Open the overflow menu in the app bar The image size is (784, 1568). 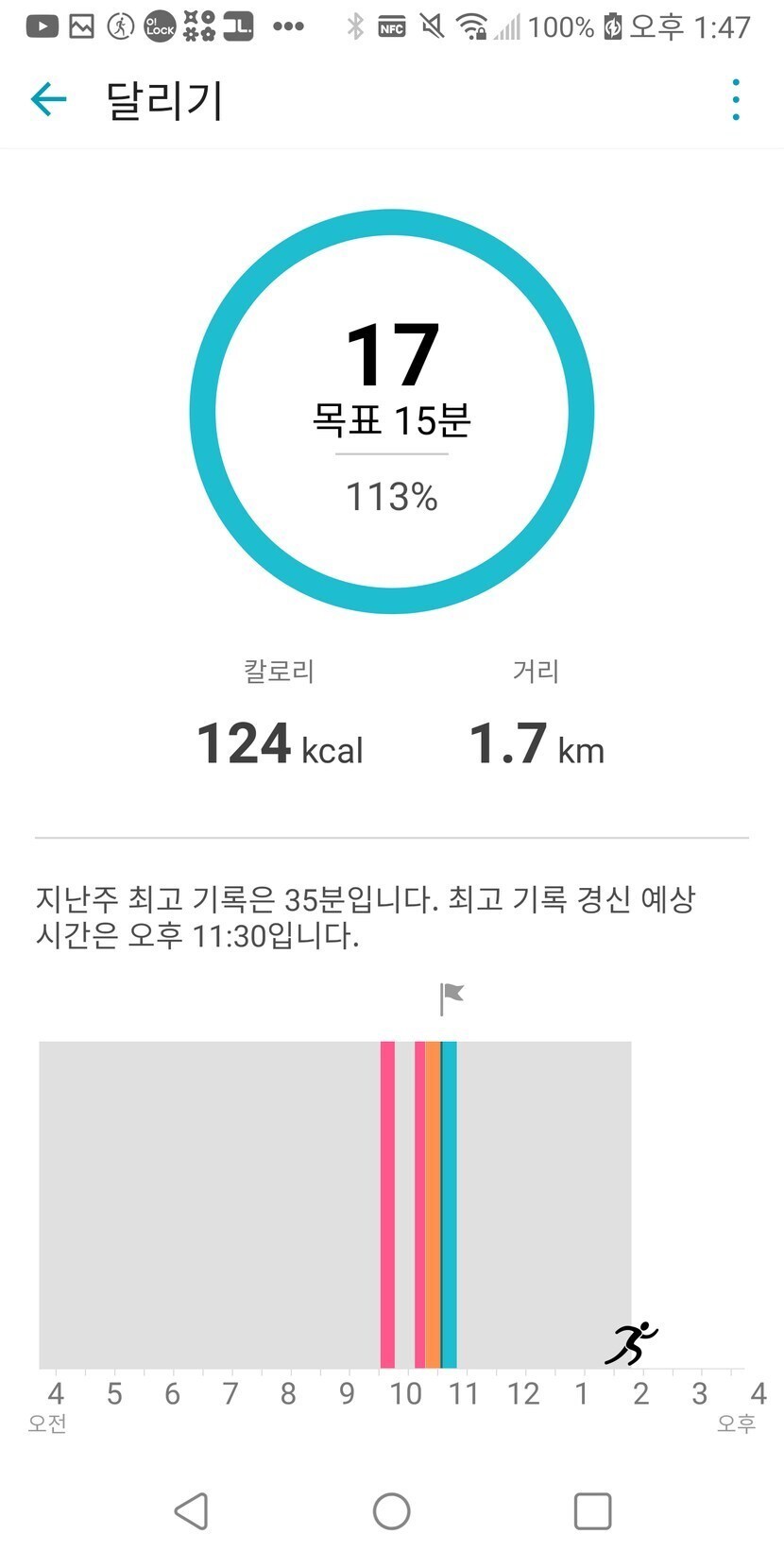pyautogui.click(x=736, y=99)
